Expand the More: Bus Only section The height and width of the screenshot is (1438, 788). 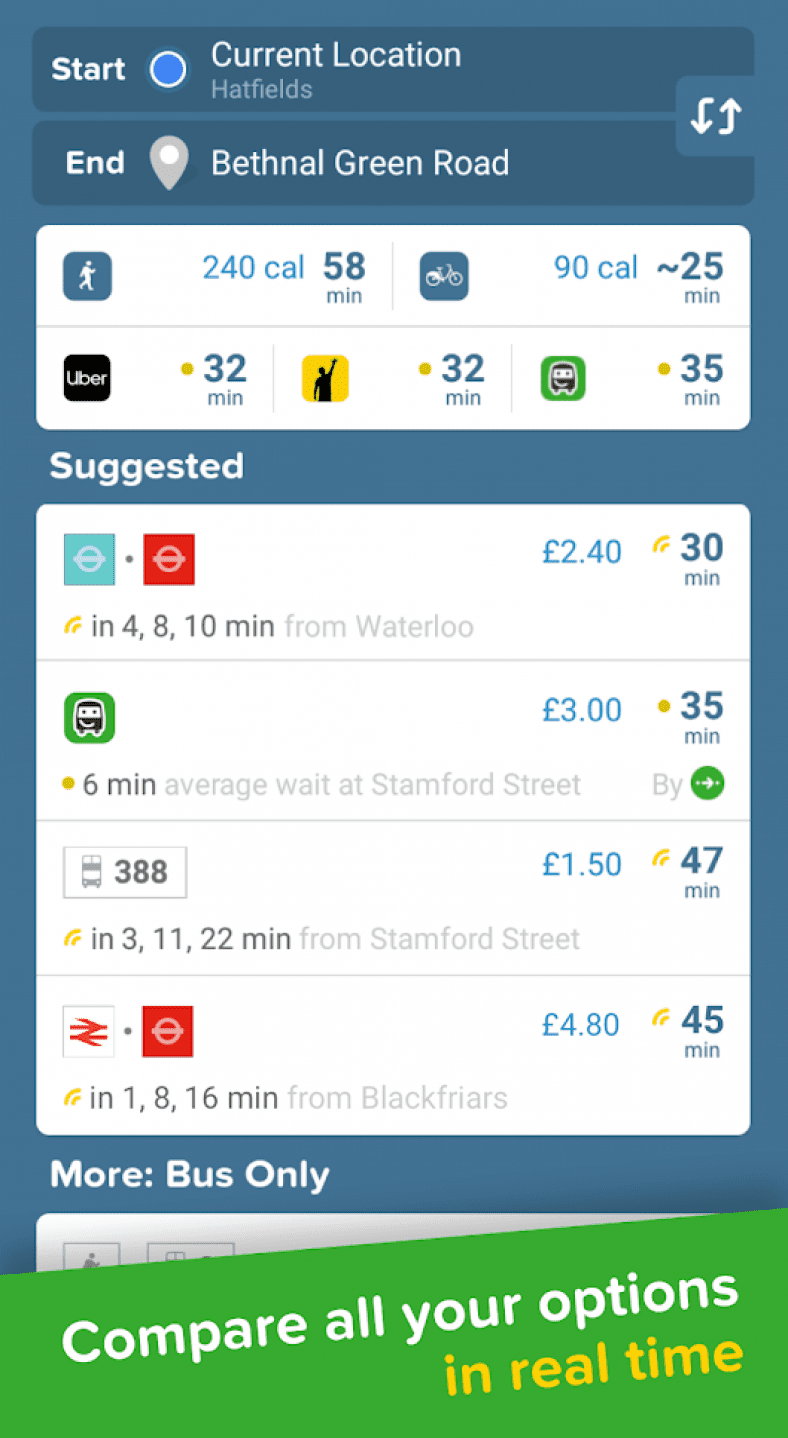(189, 1175)
